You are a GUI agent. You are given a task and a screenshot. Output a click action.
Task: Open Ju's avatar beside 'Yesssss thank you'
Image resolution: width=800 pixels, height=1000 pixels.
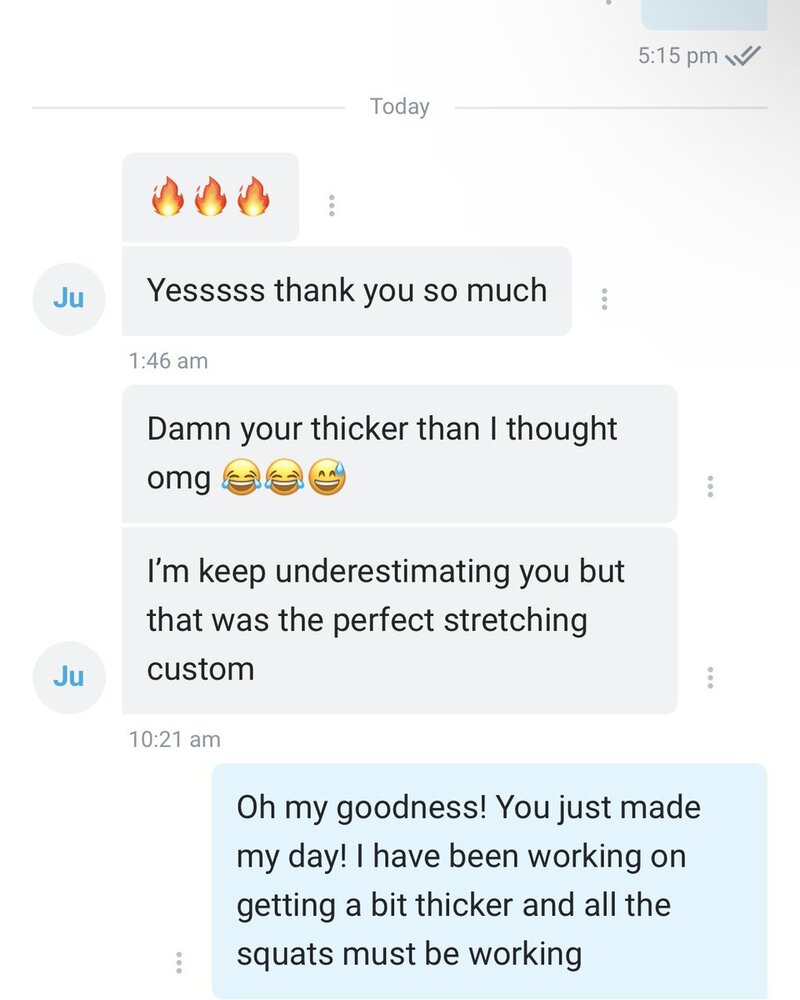69,298
